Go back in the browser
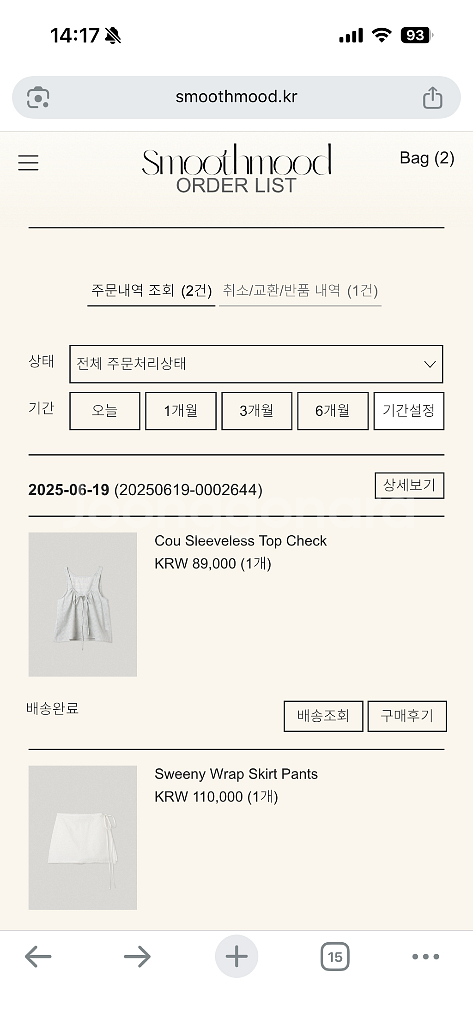This screenshot has width=473, height=1024. coord(38,957)
